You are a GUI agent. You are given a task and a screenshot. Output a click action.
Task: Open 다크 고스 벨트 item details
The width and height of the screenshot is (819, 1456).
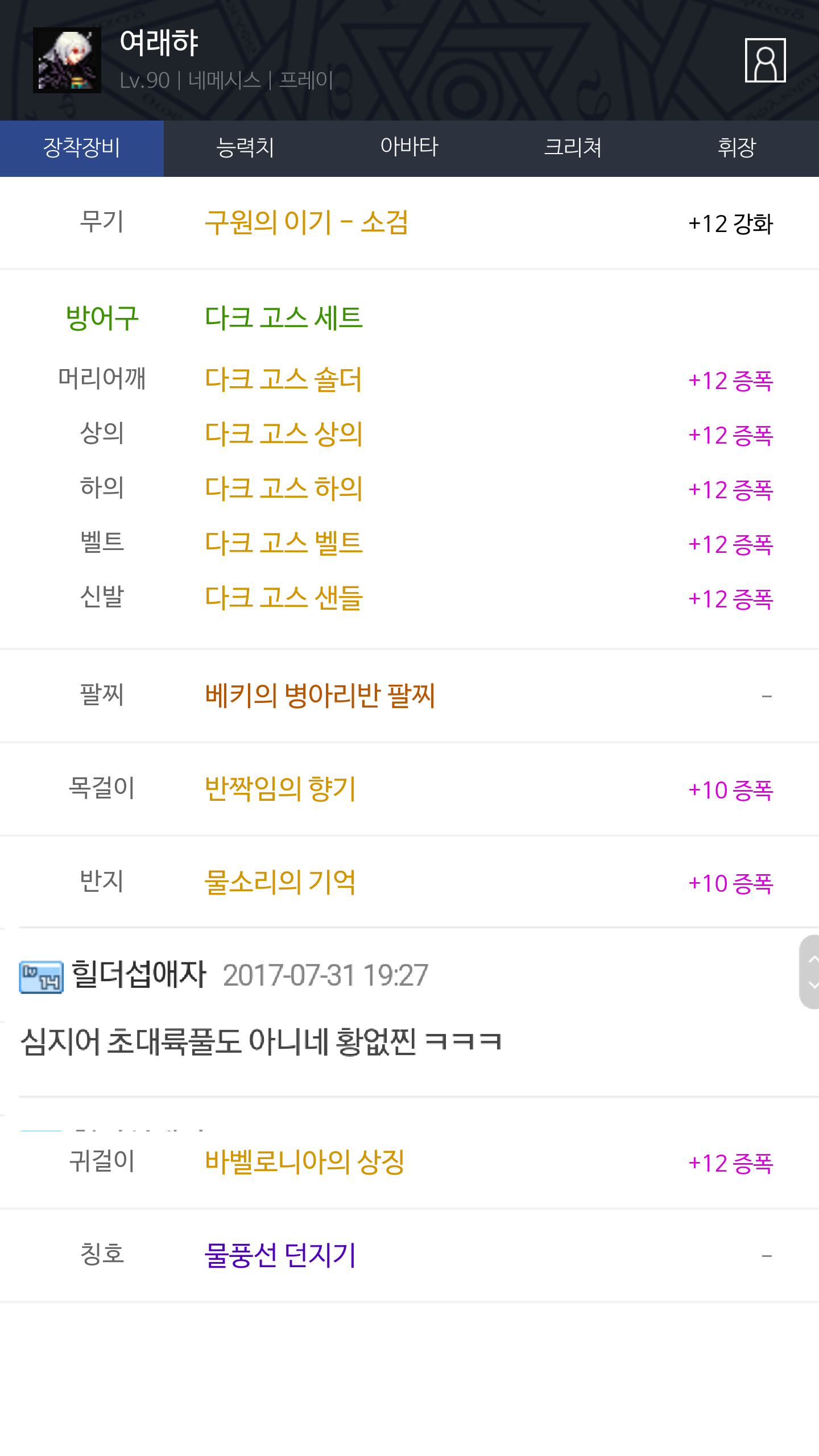point(284,543)
